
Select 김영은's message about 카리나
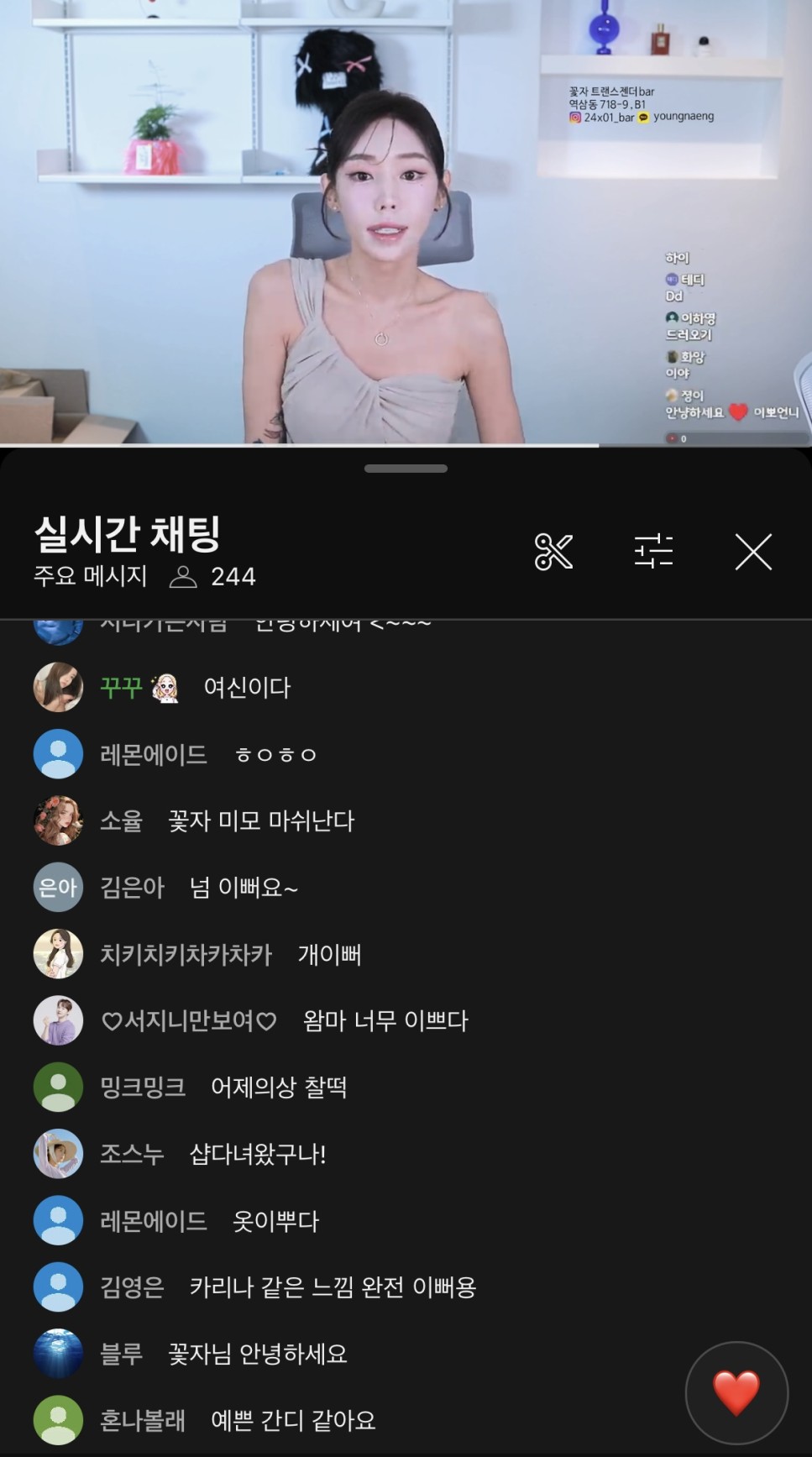pos(333,1287)
